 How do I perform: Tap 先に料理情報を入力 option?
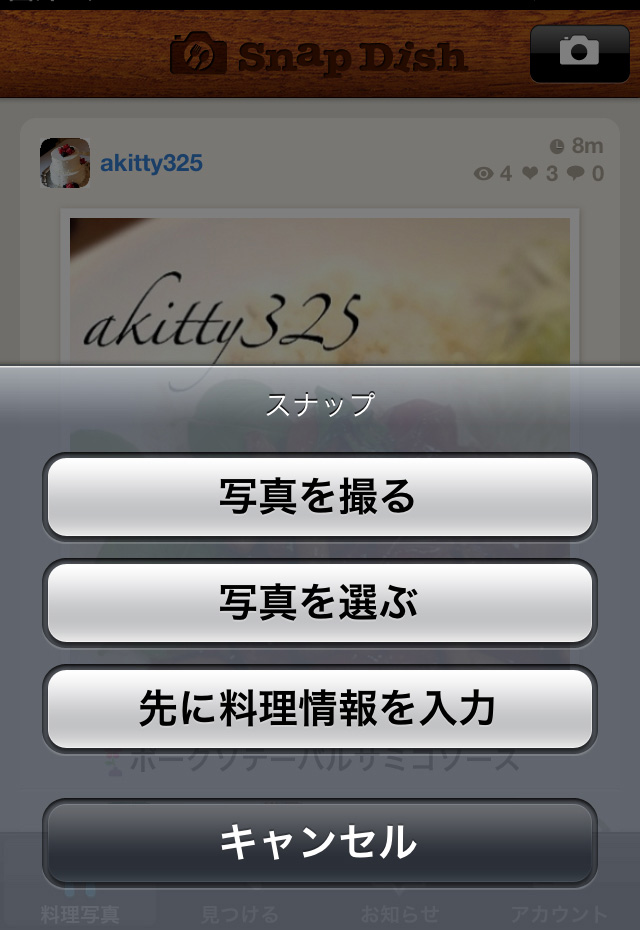(x=319, y=709)
